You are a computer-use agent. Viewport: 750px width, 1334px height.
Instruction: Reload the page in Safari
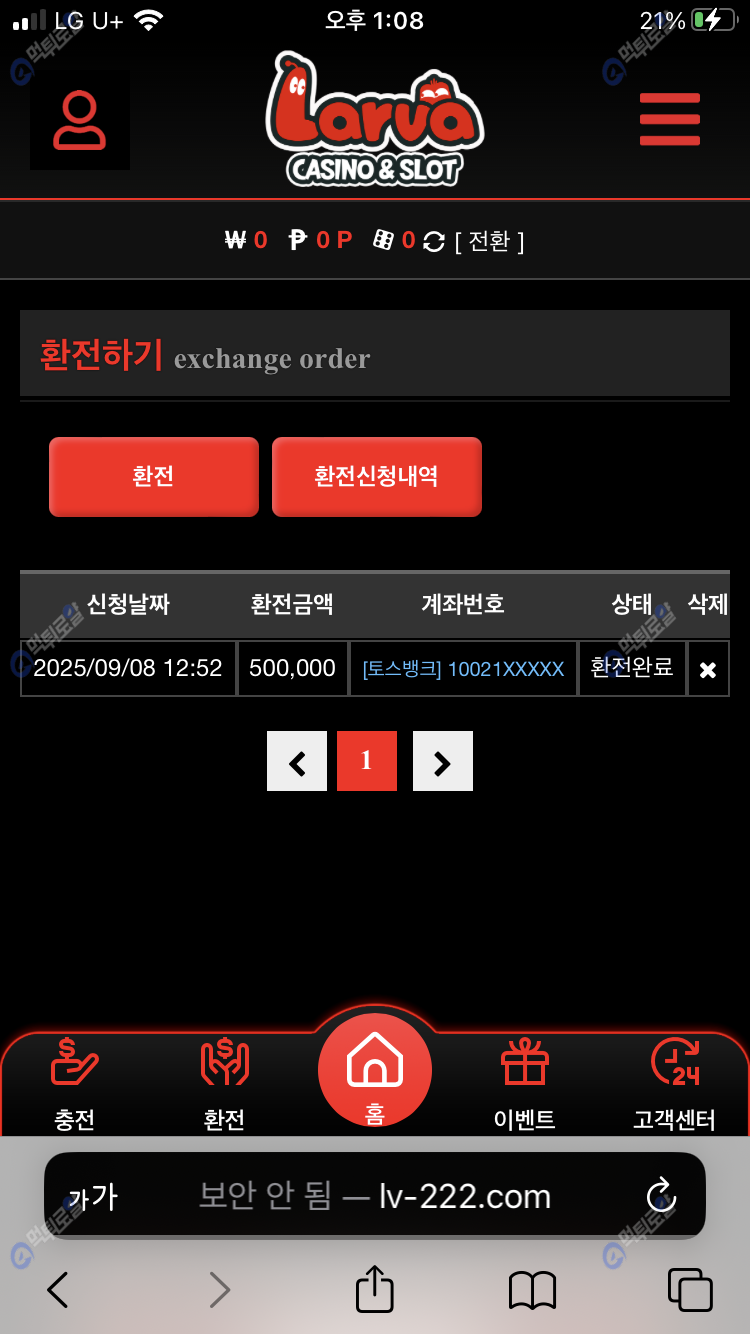pos(661,1195)
